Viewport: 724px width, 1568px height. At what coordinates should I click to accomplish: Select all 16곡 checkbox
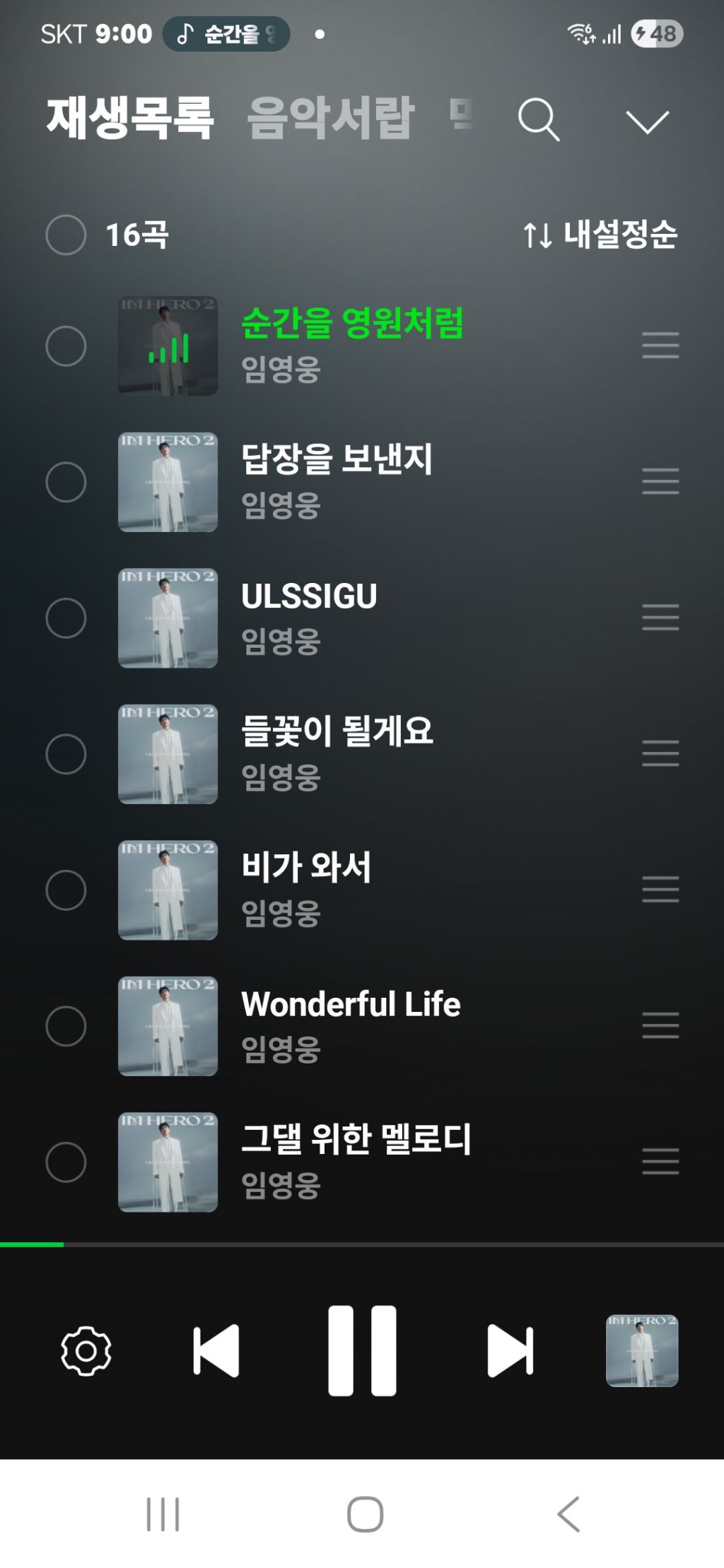tap(66, 235)
